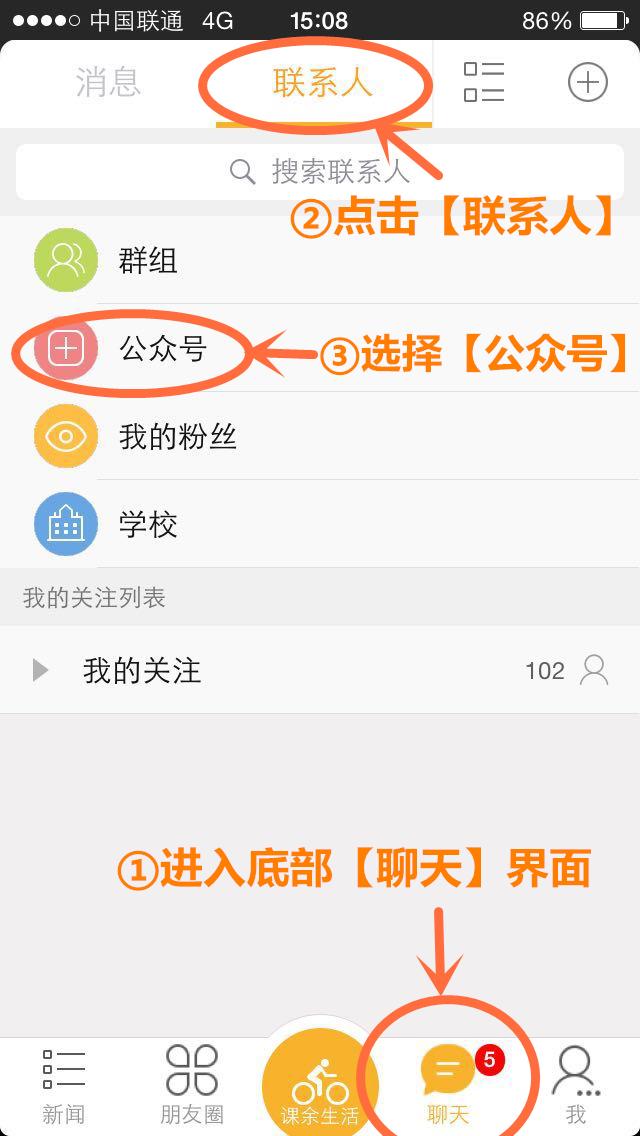Image resolution: width=640 pixels, height=1136 pixels.
Task: Select the 联系人 tab
Action: [x=322, y=83]
